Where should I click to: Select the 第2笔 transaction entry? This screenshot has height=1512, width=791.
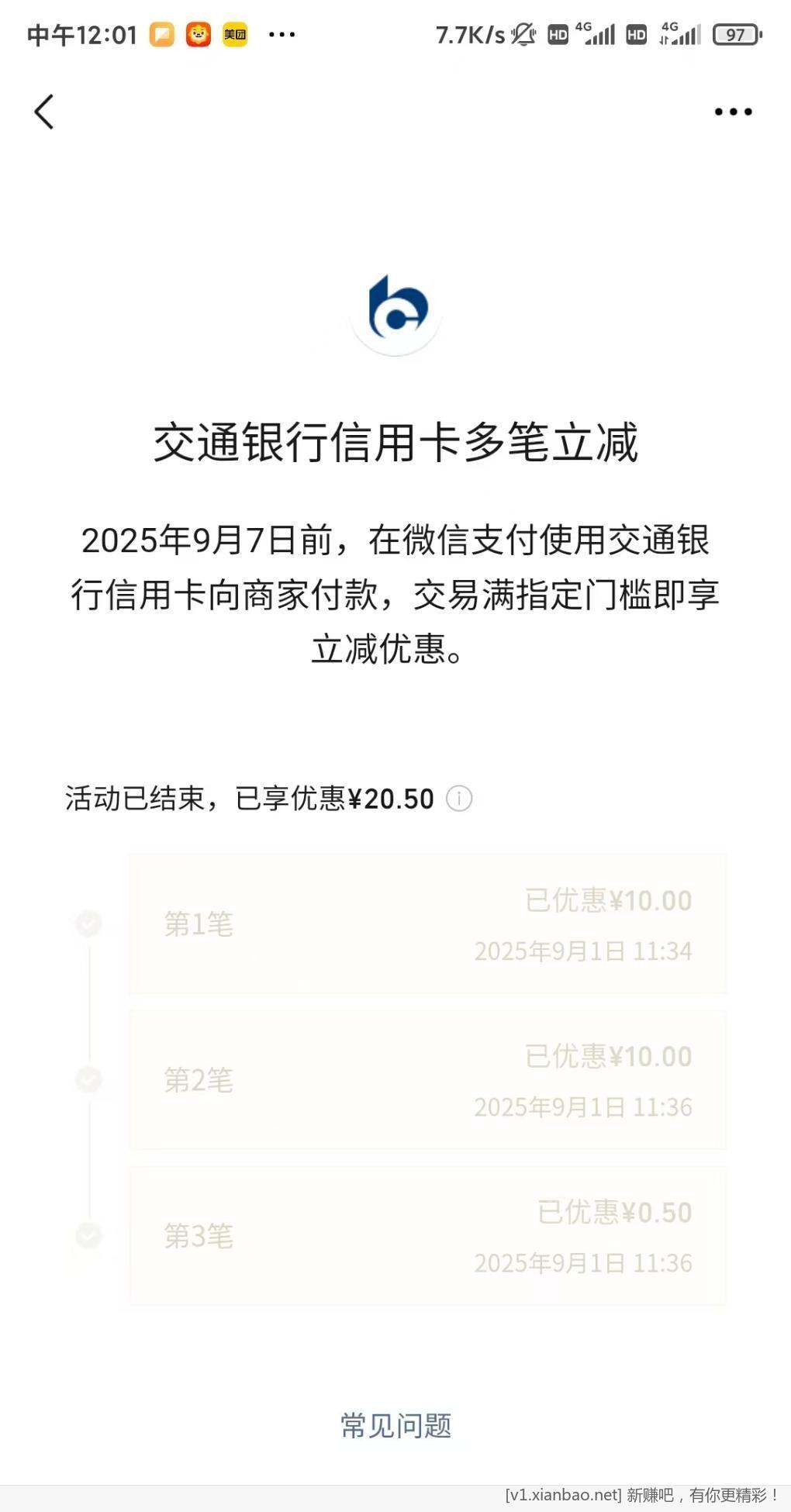point(428,1080)
